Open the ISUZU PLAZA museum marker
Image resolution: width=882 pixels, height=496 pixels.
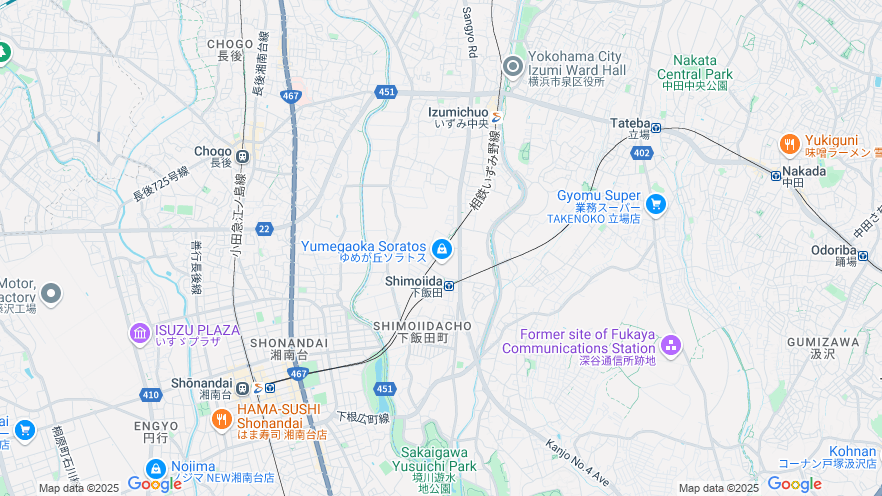[x=140, y=332]
